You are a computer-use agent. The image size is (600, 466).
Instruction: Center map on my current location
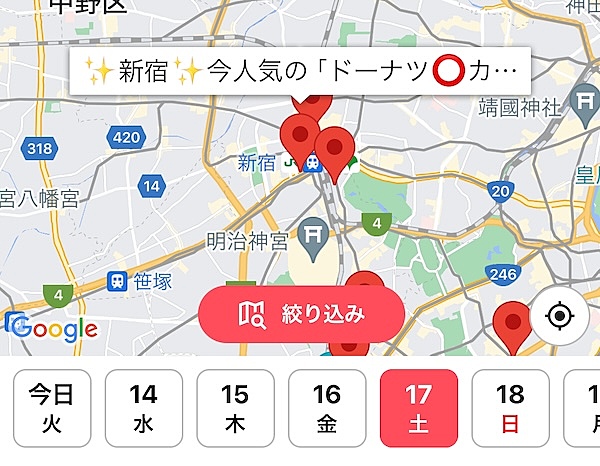(x=559, y=317)
